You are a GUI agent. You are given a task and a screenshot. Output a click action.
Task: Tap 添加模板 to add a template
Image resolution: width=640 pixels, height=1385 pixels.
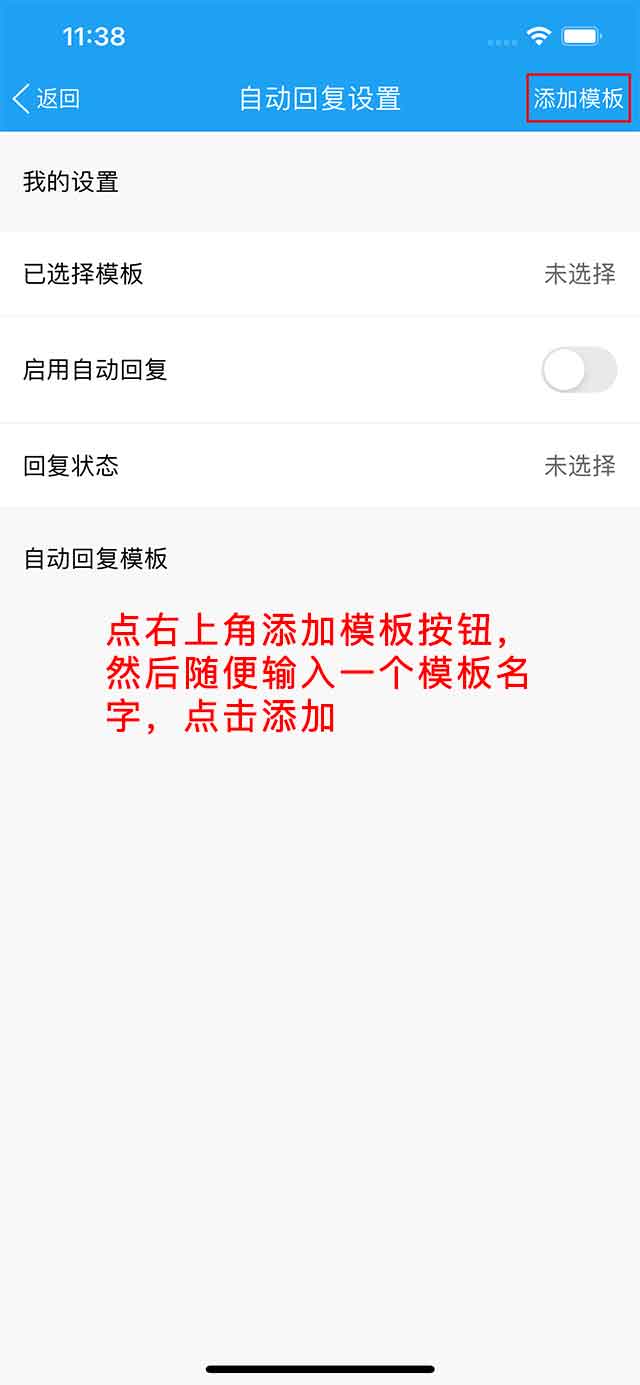tap(578, 98)
